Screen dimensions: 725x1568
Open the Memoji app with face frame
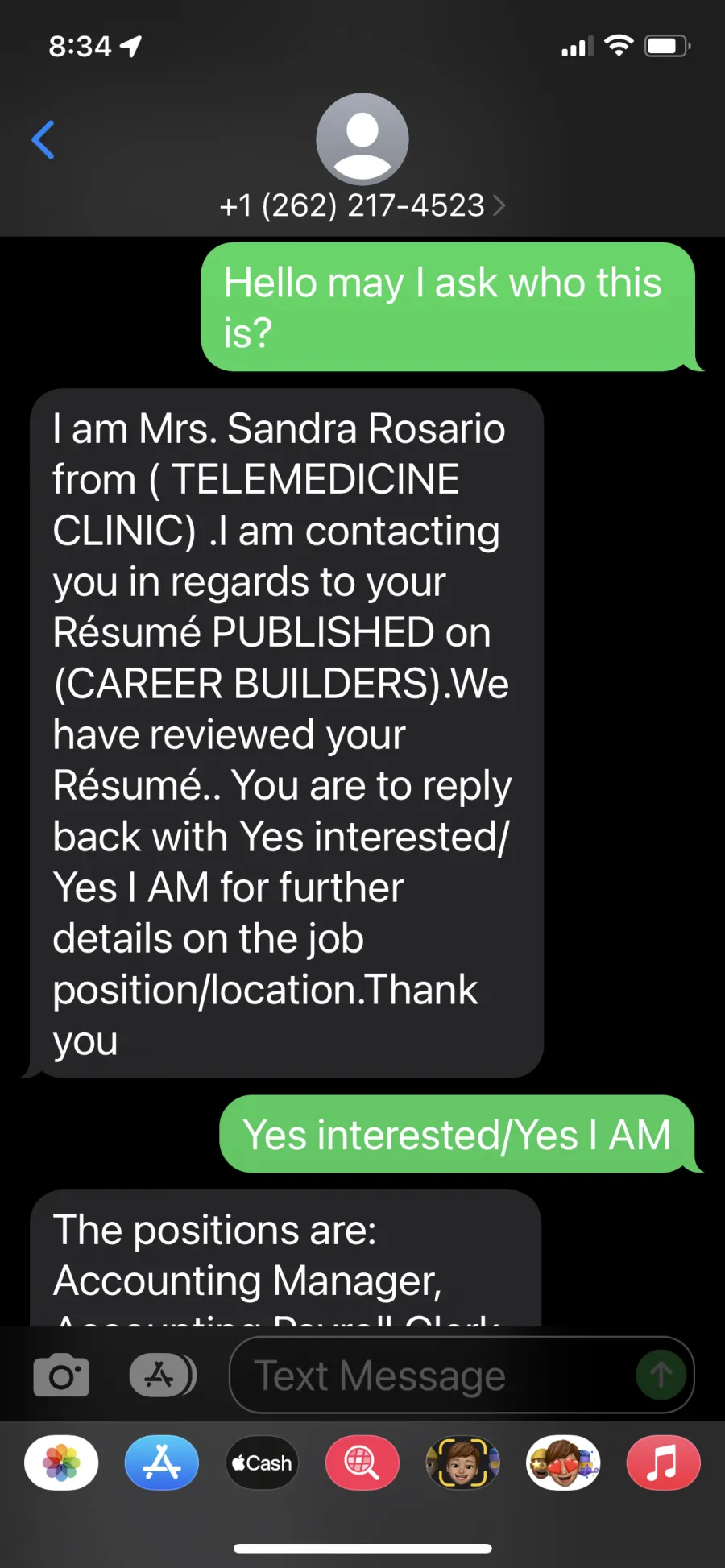(462, 1463)
